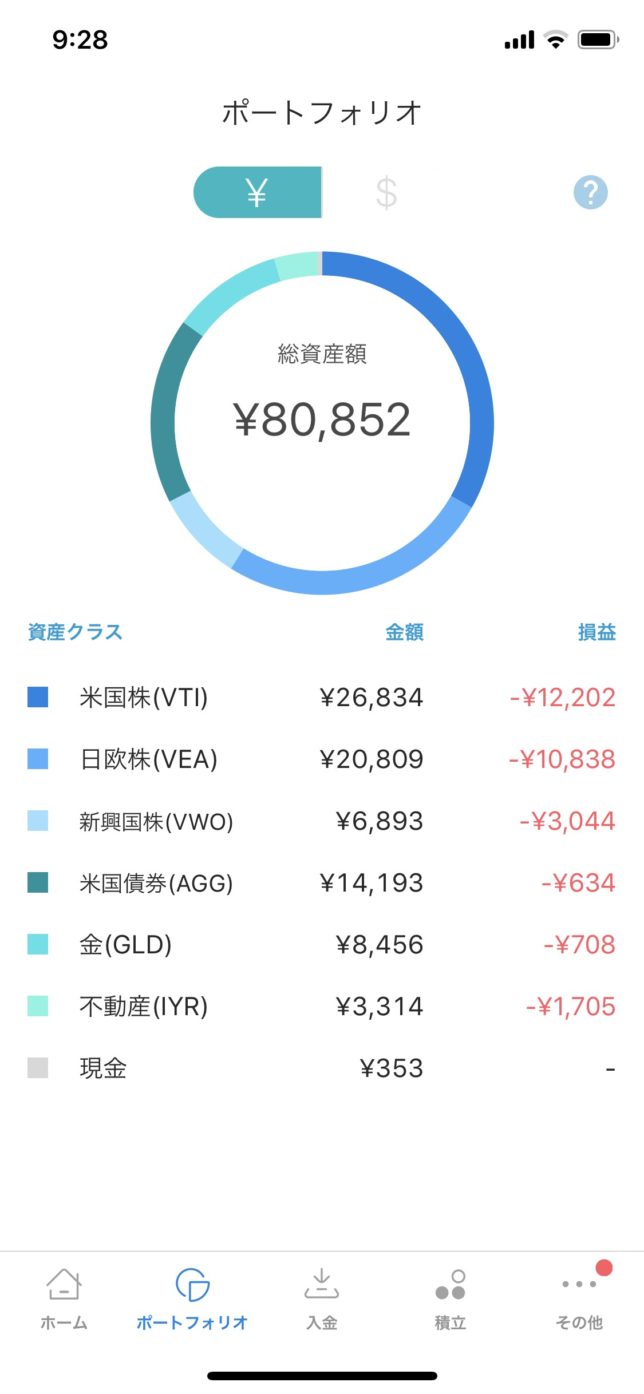The image size is (644, 1394).
Task: Tap the ポートフォリオ tab
Action: point(192,1298)
